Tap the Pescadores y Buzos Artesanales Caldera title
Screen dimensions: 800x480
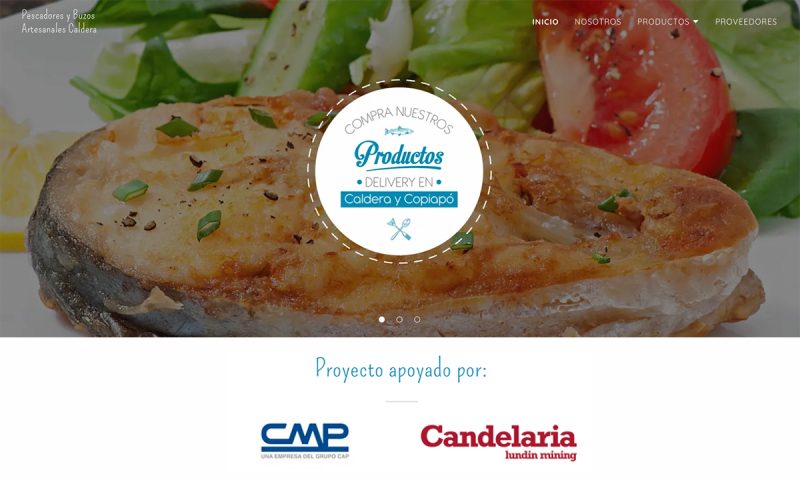click(59, 22)
